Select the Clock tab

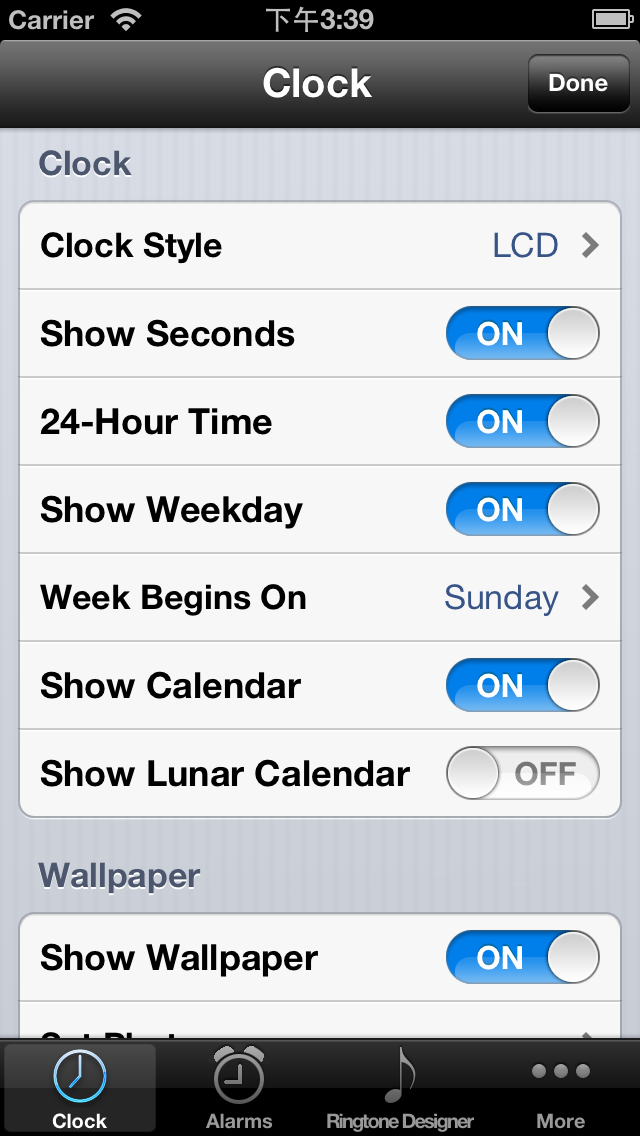click(80, 1089)
